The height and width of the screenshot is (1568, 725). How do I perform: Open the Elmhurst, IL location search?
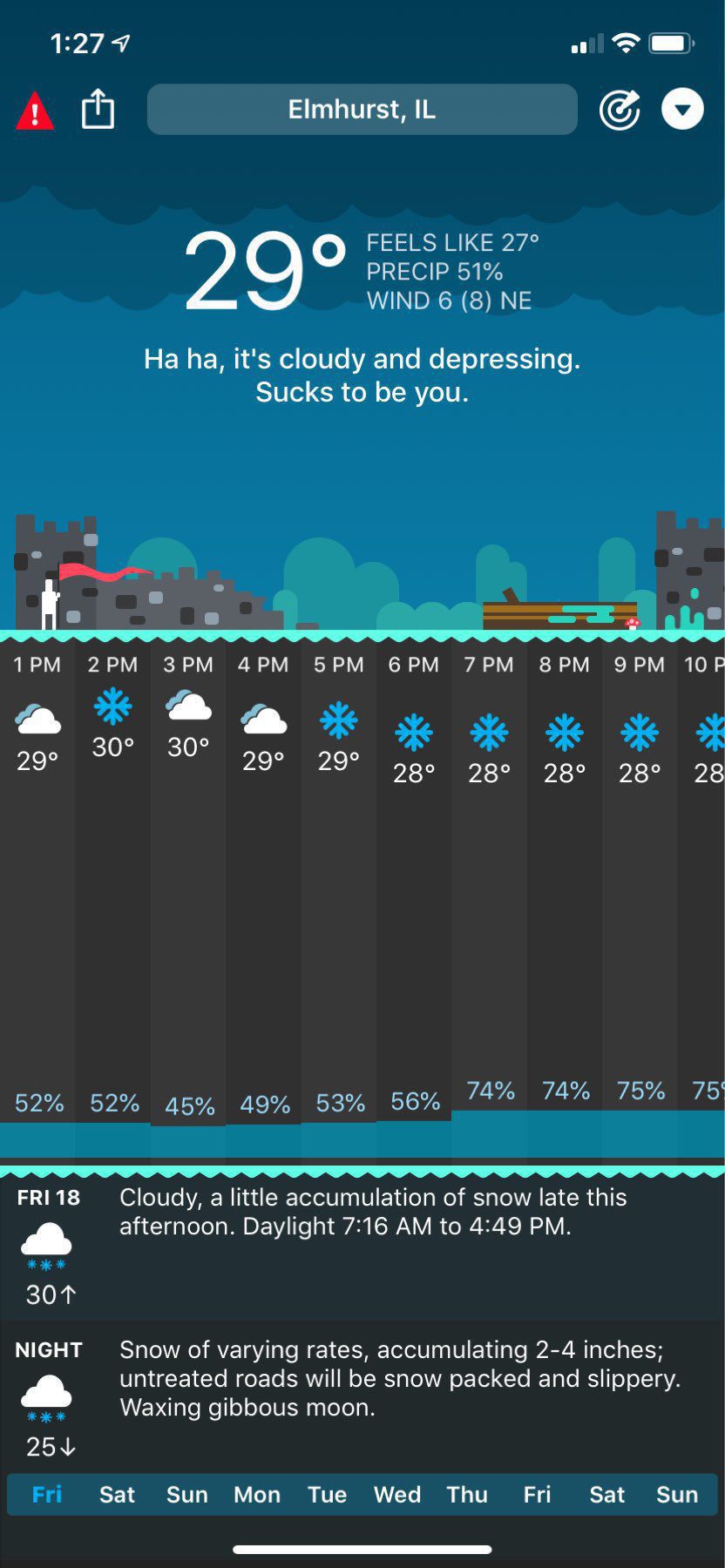click(362, 110)
